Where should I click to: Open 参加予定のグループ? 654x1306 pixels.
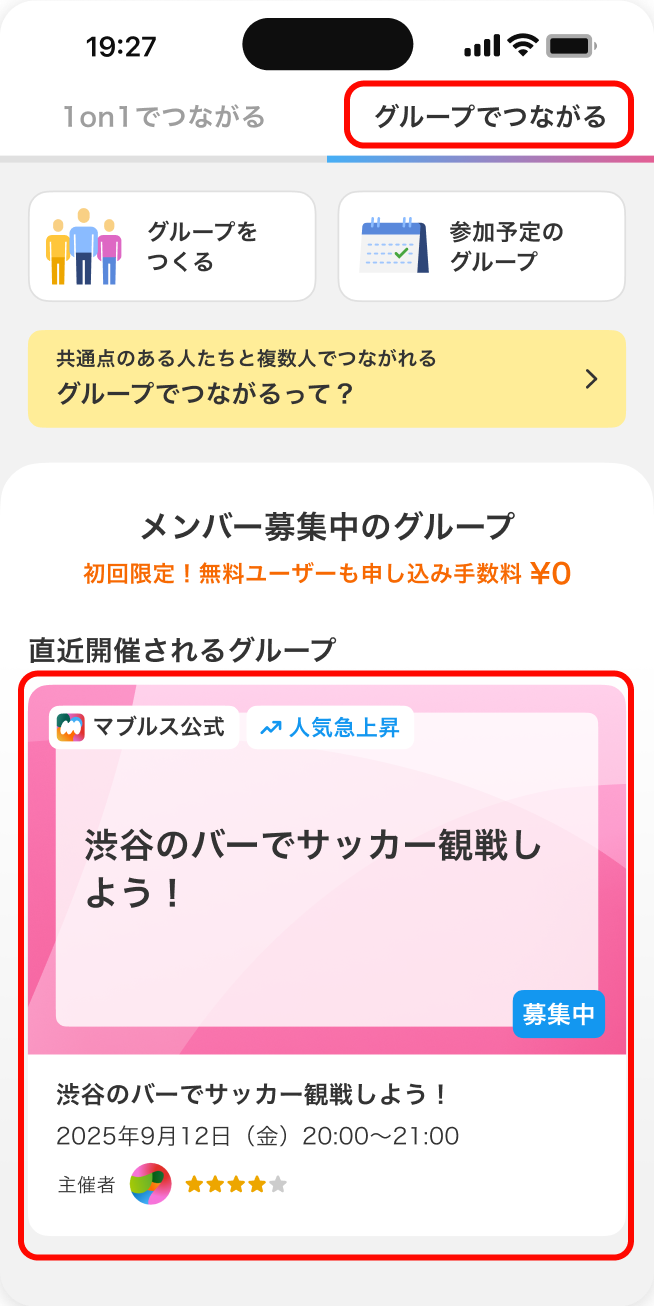(482, 246)
